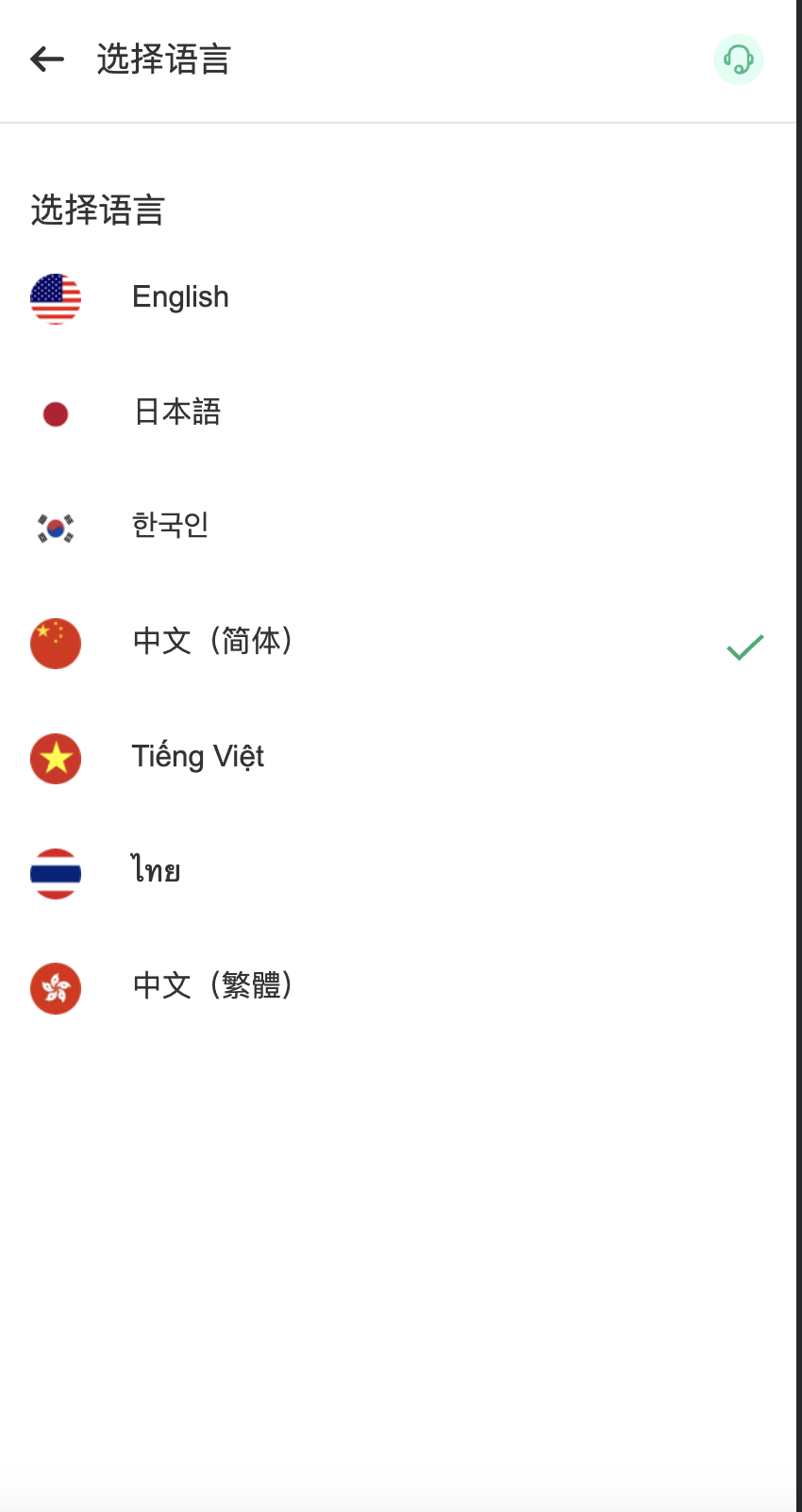802x1512 pixels.
Task: Click the back arrow in the top bar
Action: click(x=45, y=59)
